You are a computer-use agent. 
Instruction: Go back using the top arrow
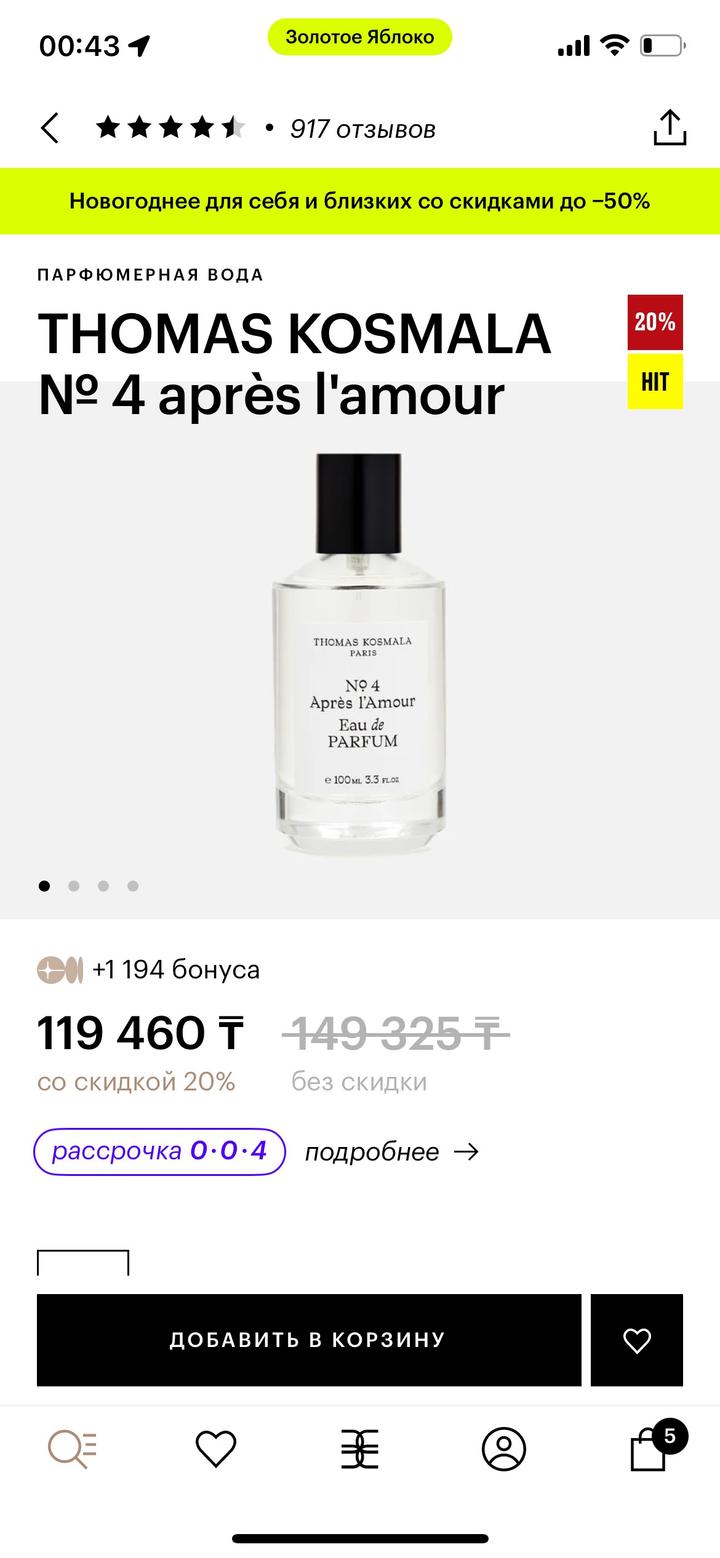(50, 129)
